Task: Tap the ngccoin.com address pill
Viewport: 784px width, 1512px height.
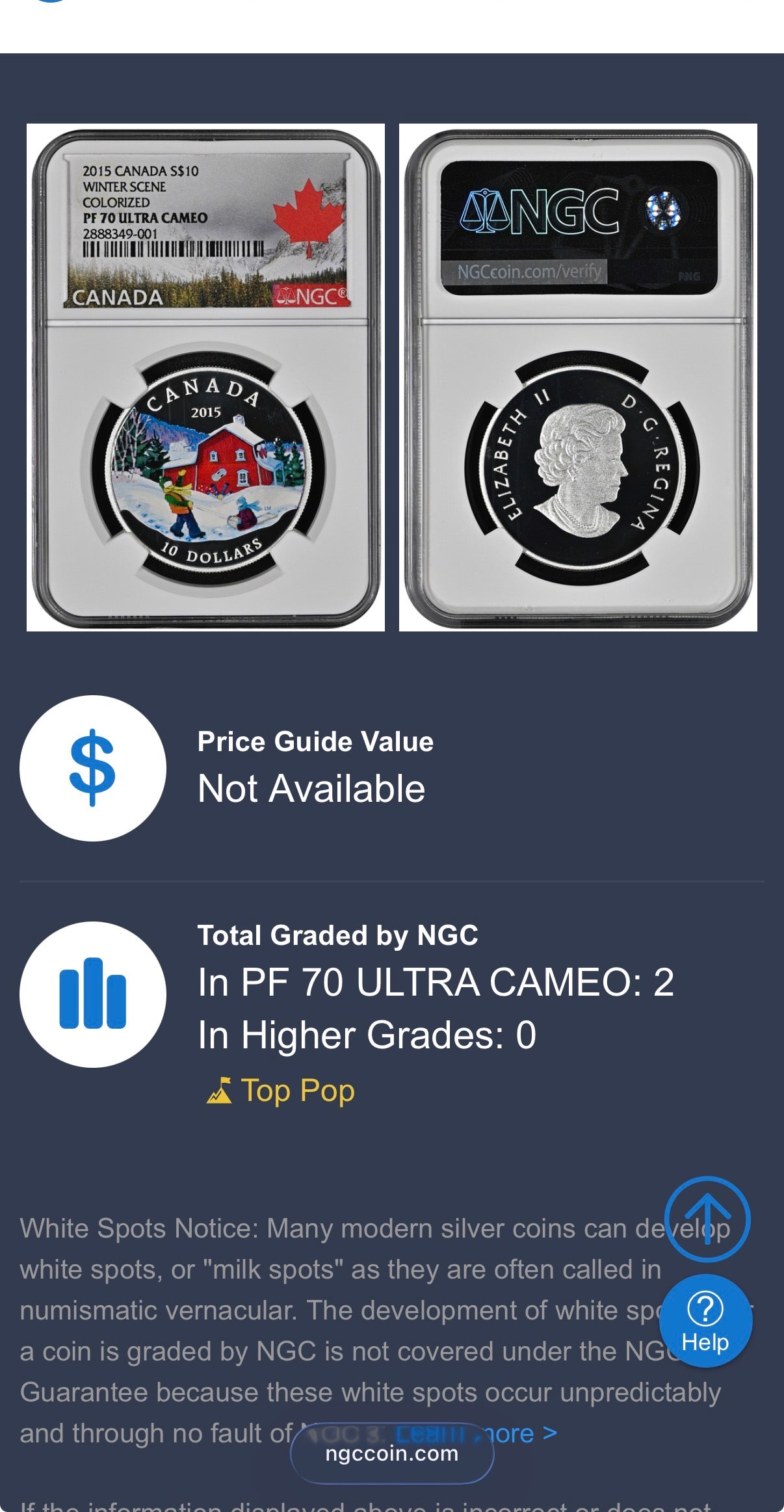Action: tap(391, 1453)
